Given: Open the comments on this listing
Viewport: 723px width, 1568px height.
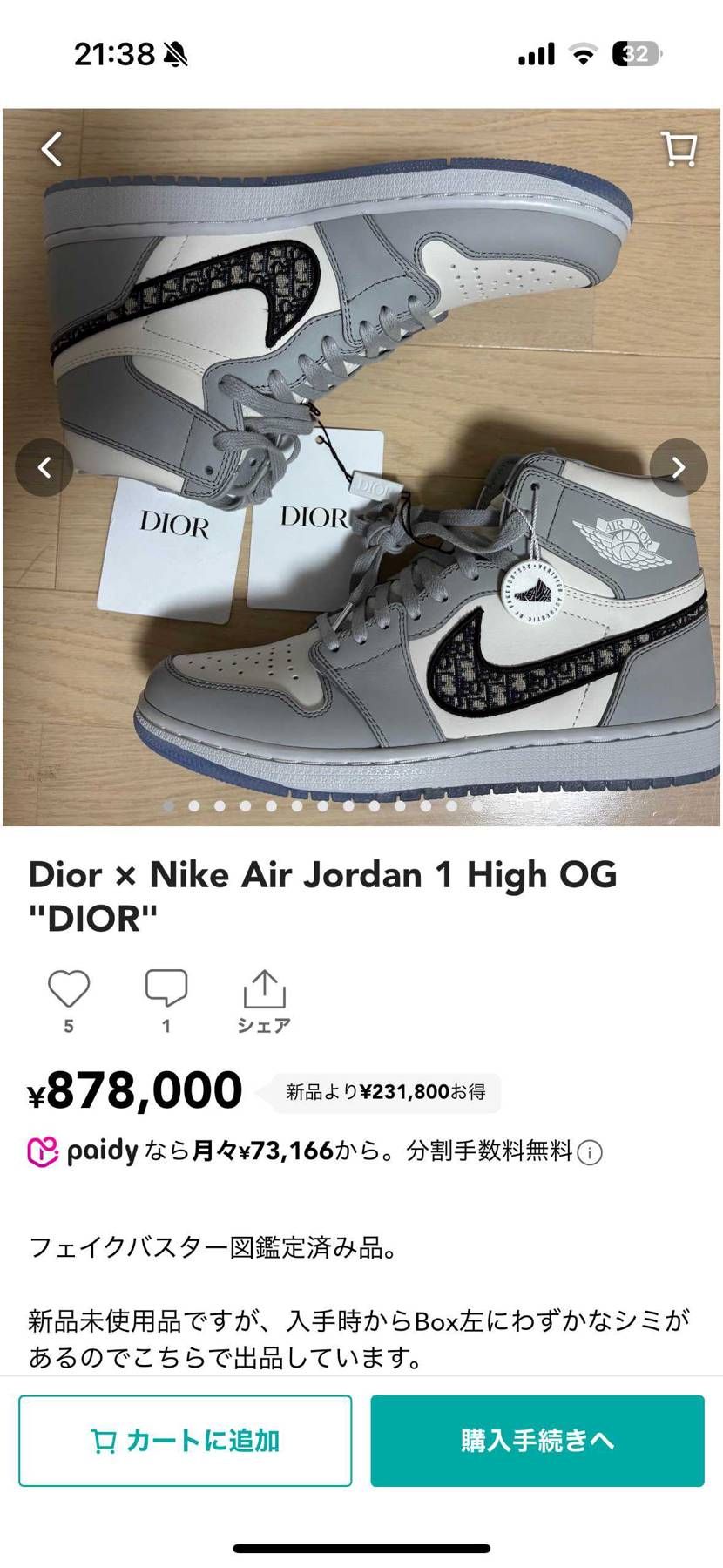Looking at the screenshot, I should click(166, 989).
